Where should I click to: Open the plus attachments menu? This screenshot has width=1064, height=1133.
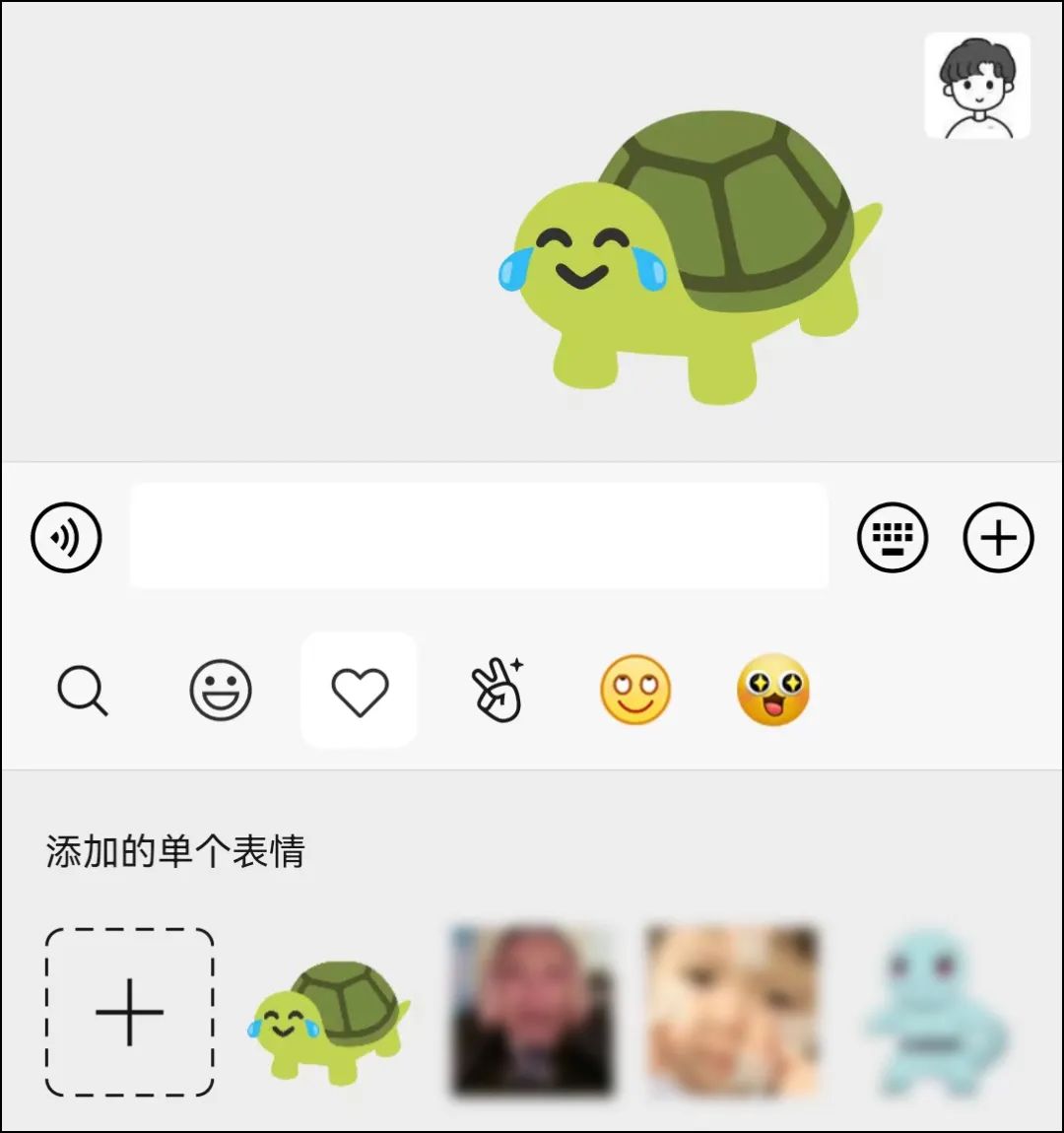coord(998,537)
